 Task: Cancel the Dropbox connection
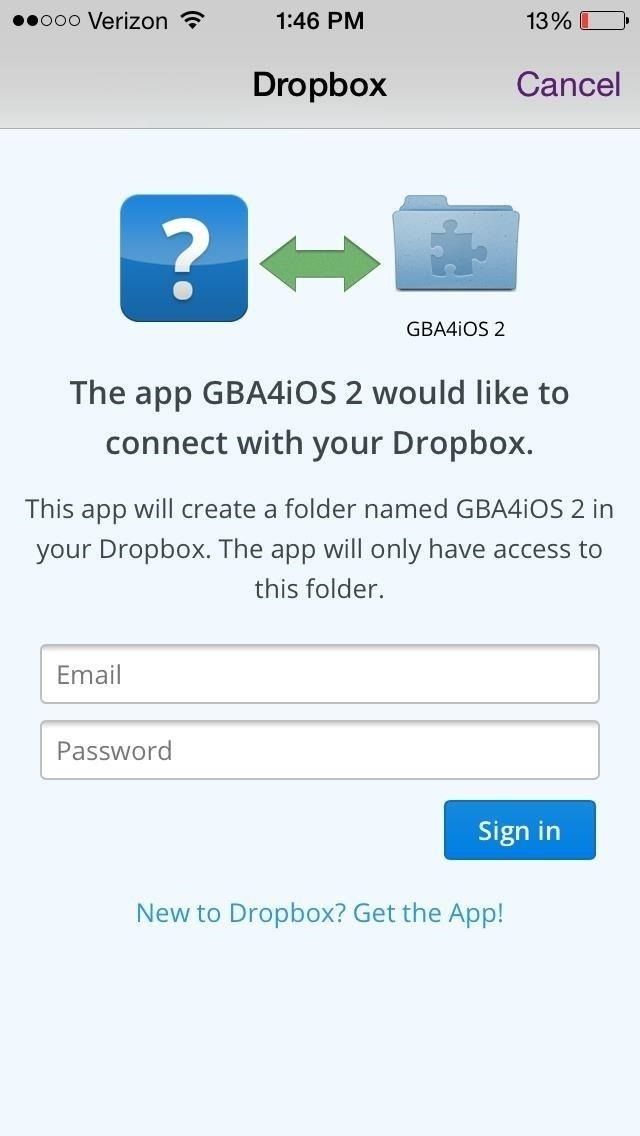coord(568,85)
